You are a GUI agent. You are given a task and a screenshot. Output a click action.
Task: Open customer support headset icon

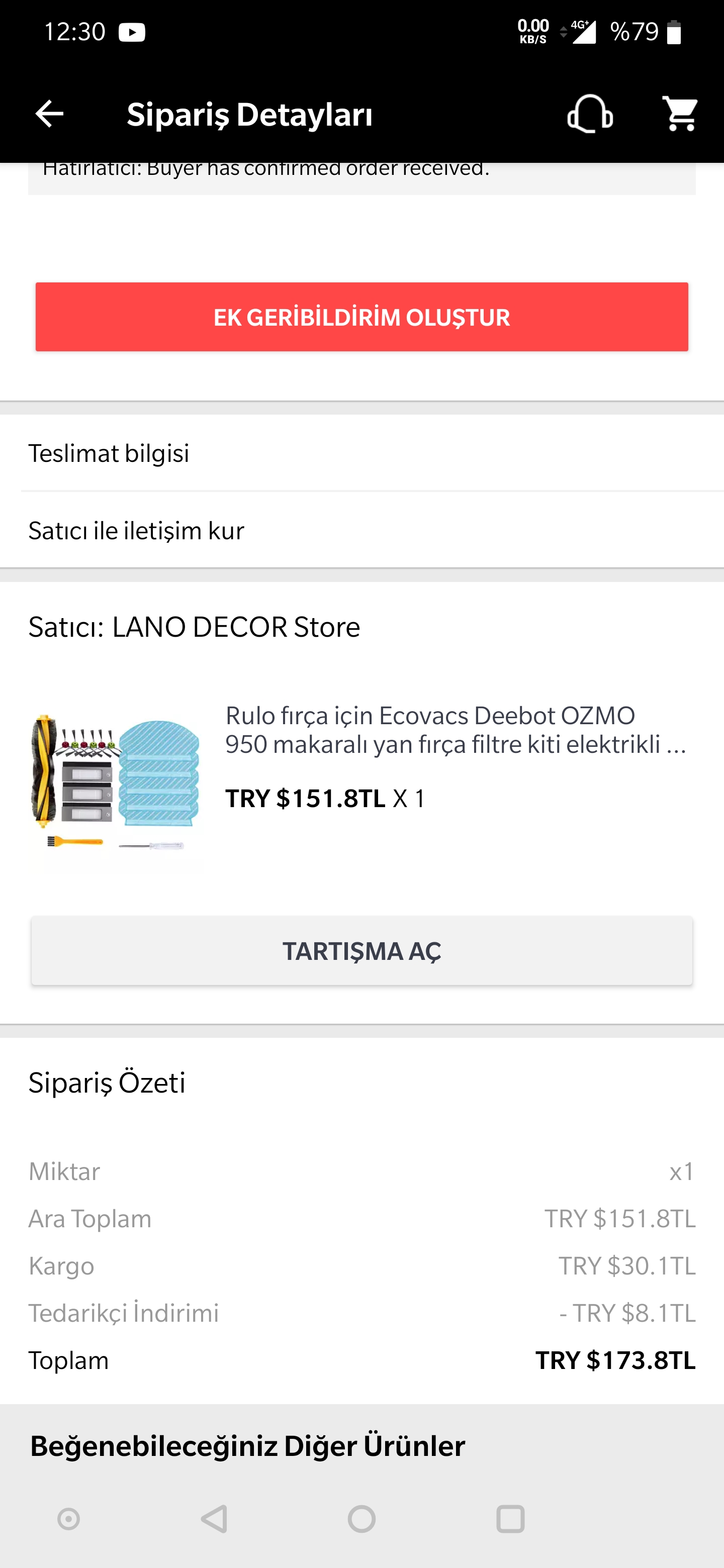589,114
